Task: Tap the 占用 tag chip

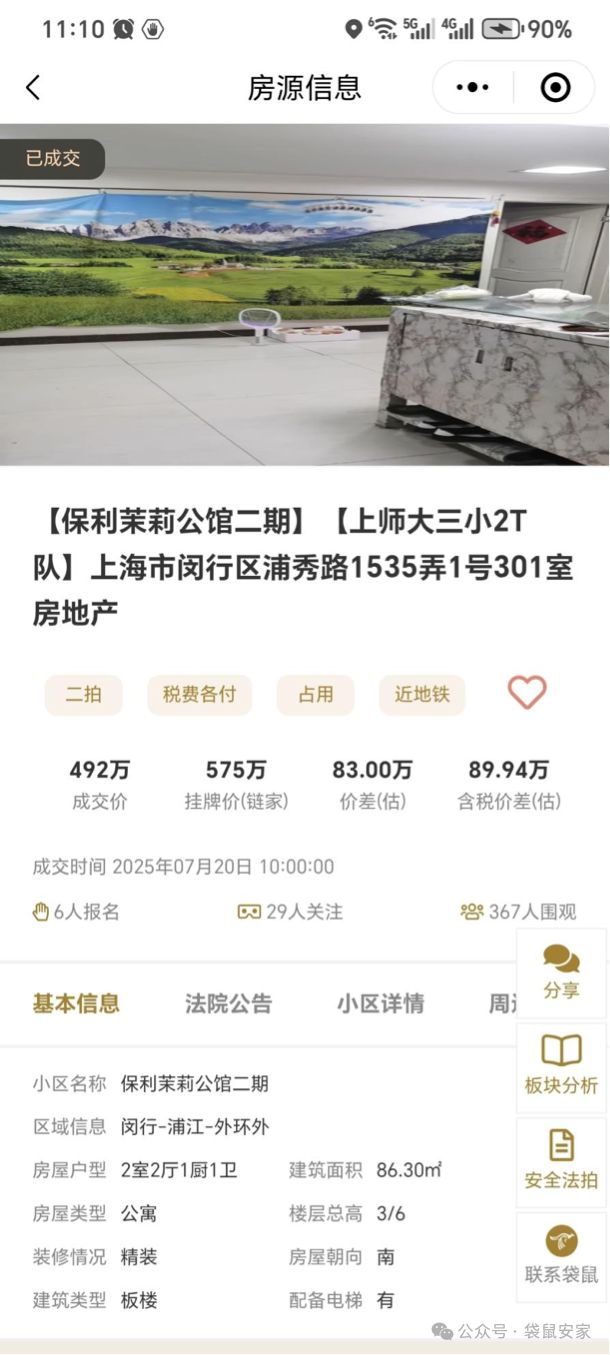Action: (315, 695)
